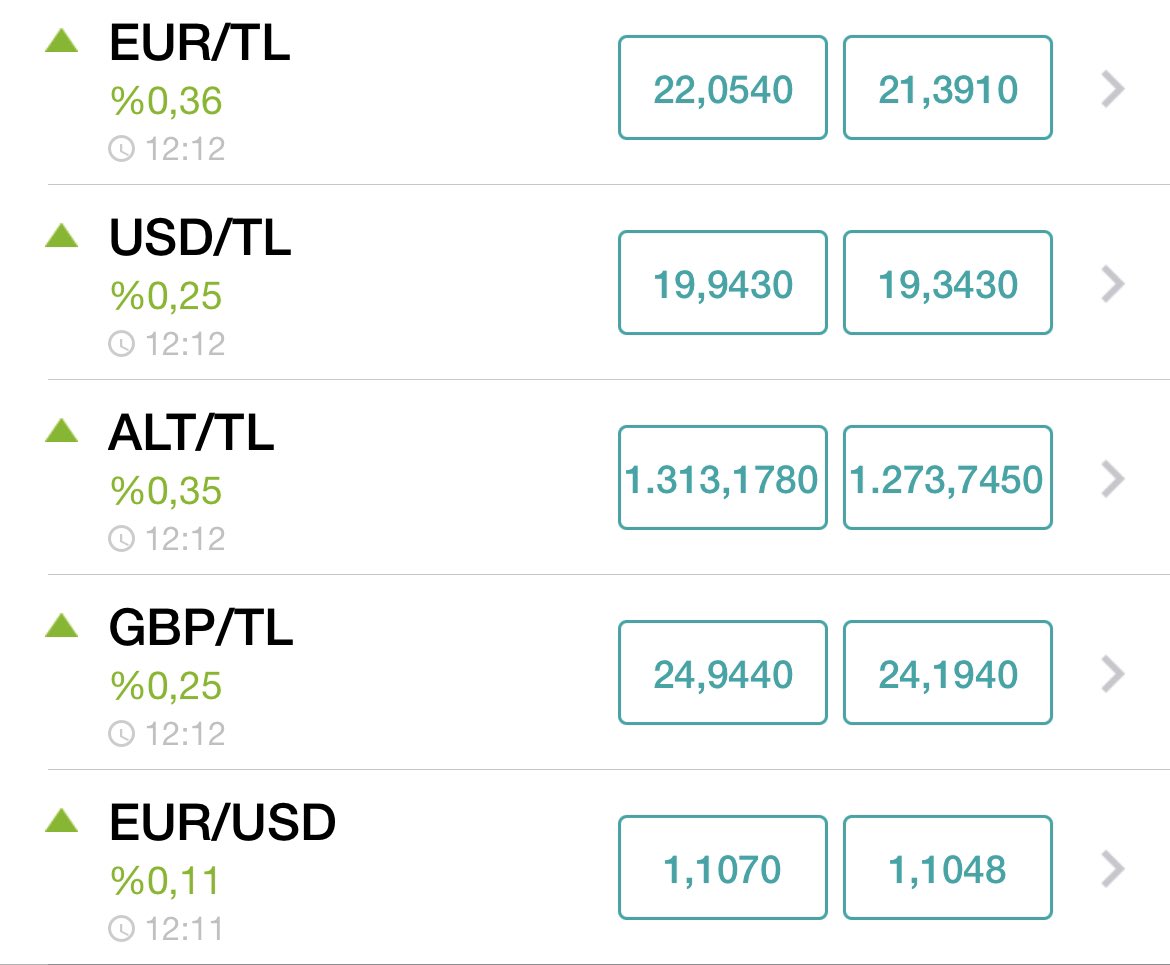The image size is (1170, 965).
Task: Select the 21,3910 rate for EUR/TL
Action: point(948,88)
